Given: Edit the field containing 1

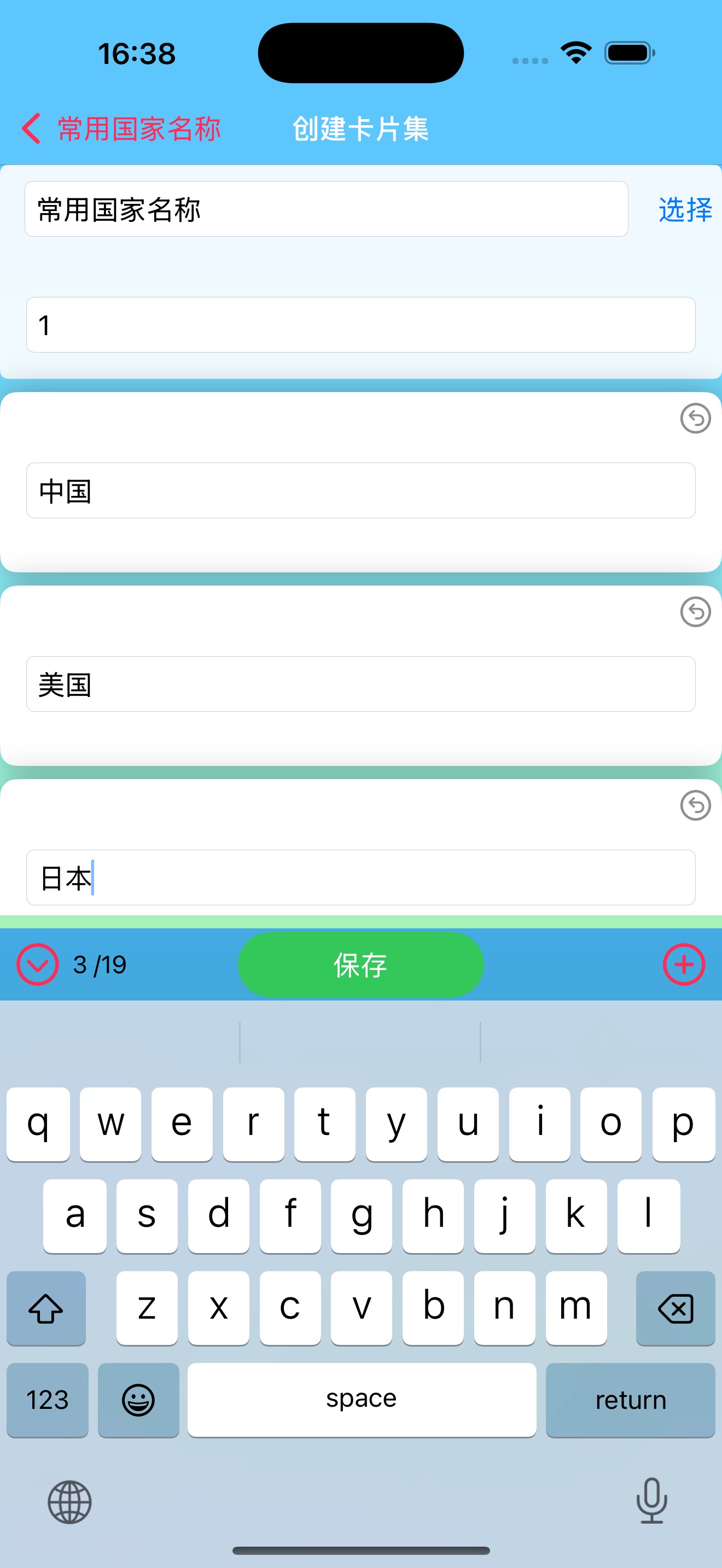Looking at the screenshot, I should (360, 324).
